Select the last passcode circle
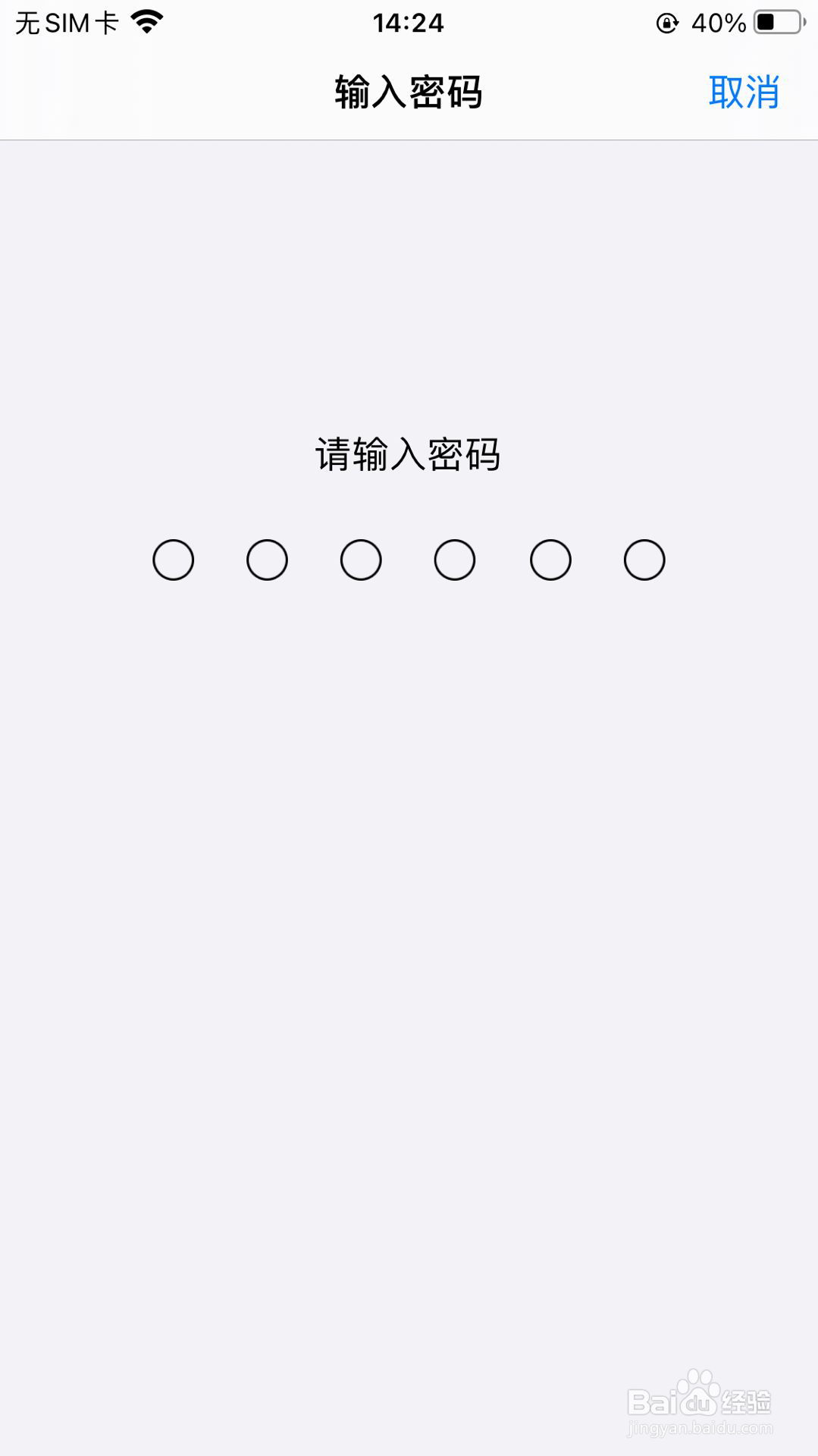This screenshot has width=818, height=1456. pyautogui.click(x=644, y=560)
